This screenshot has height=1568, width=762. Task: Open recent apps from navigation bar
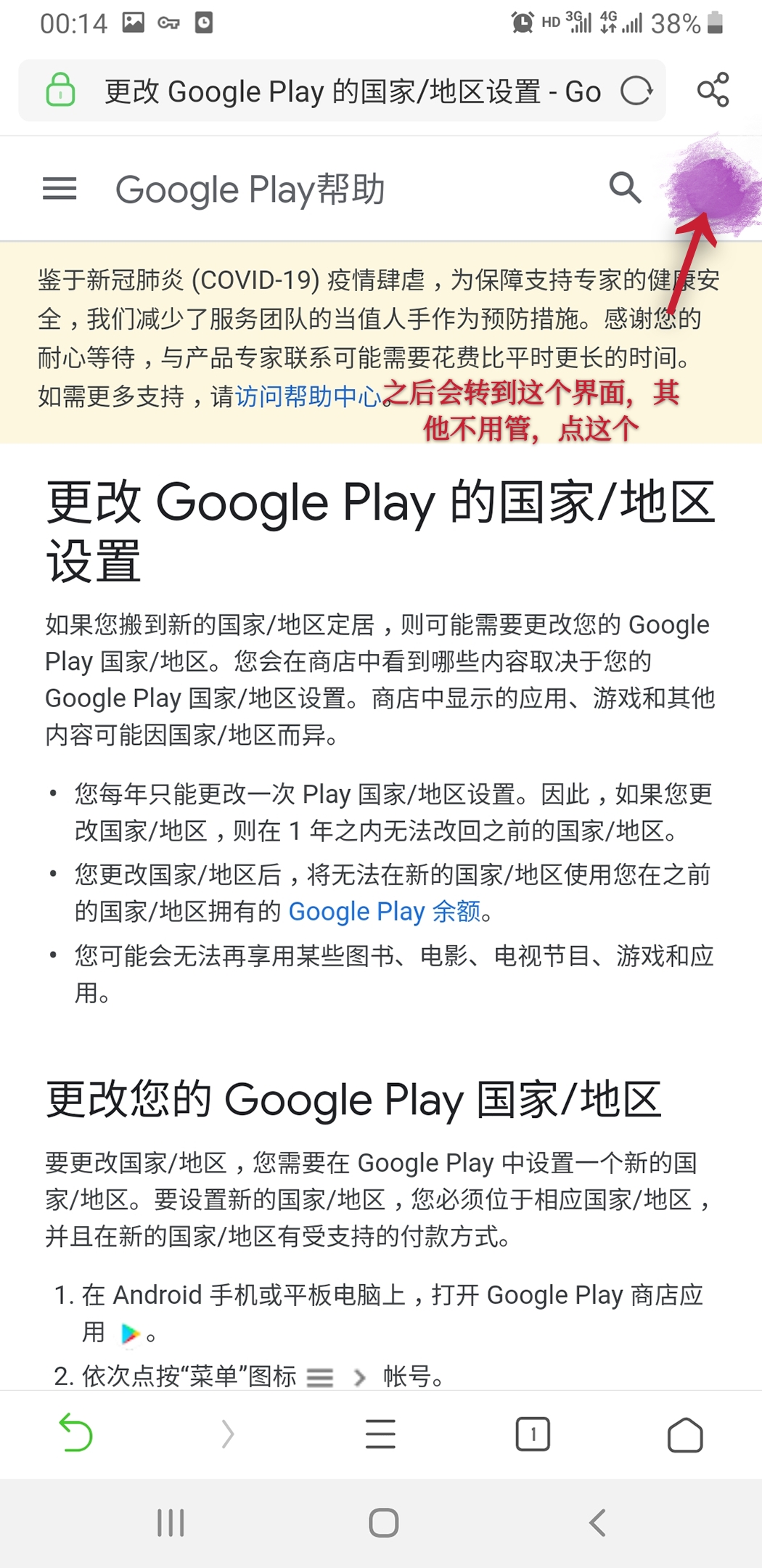tap(171, 1522)
